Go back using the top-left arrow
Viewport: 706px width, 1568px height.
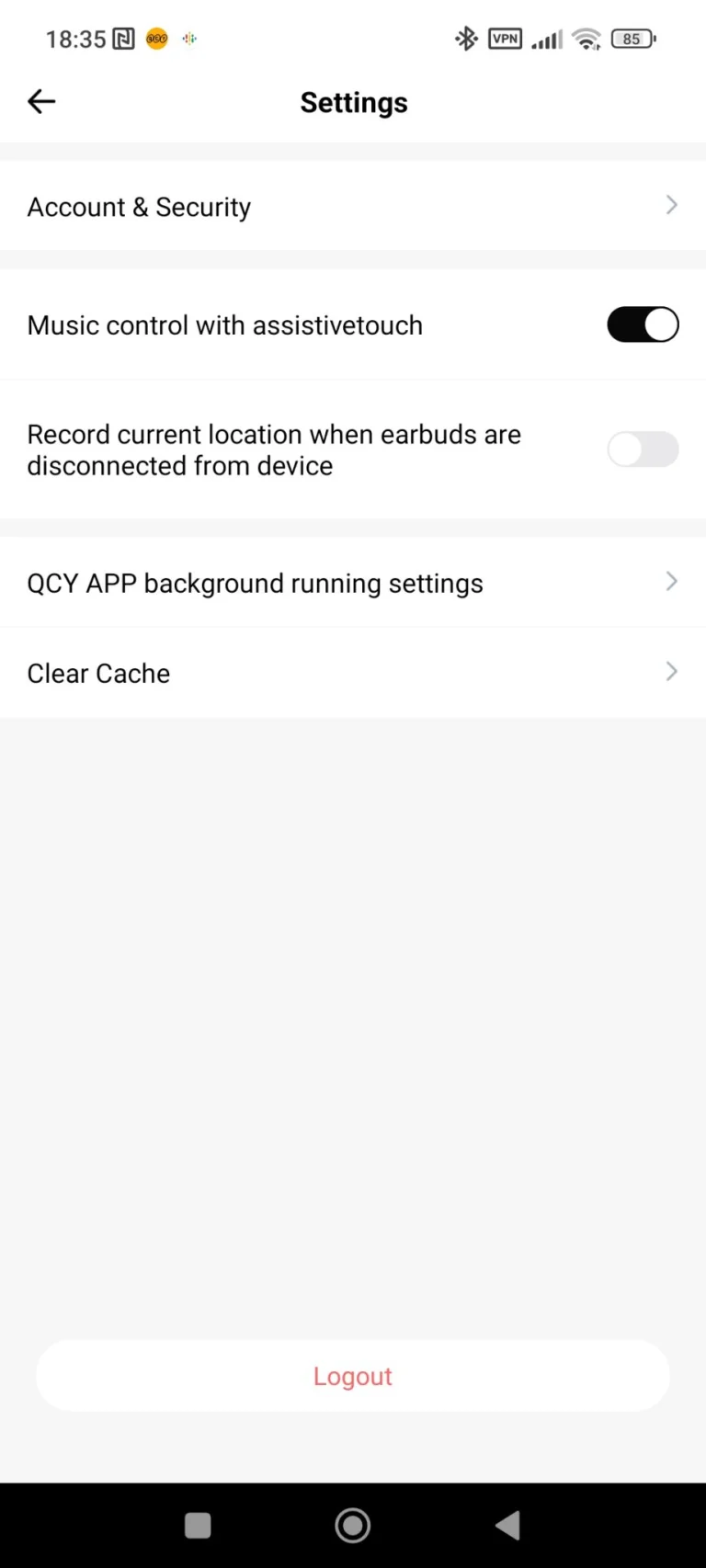pyautogui.click(x=41, y=101)
